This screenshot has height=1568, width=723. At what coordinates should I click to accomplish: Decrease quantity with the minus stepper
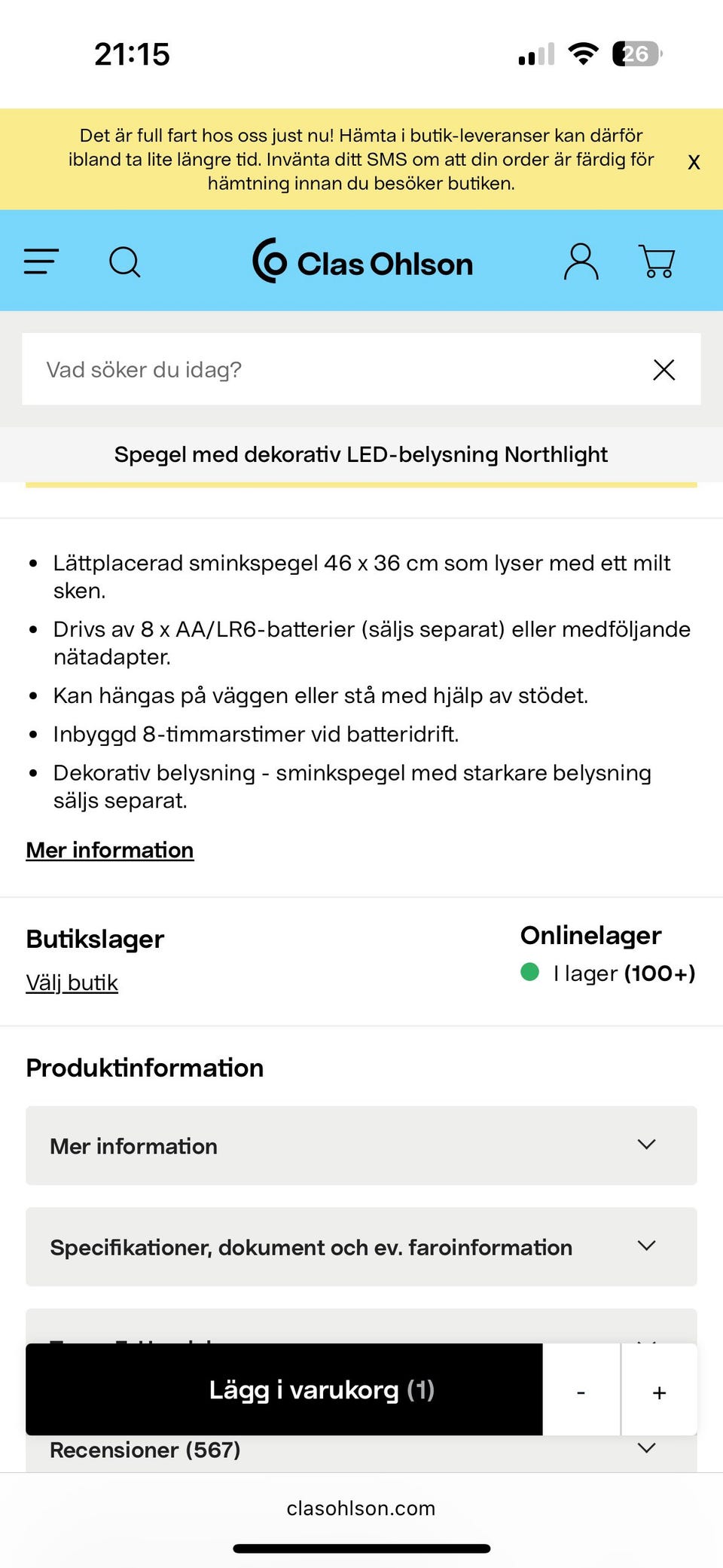point(581,1390)
